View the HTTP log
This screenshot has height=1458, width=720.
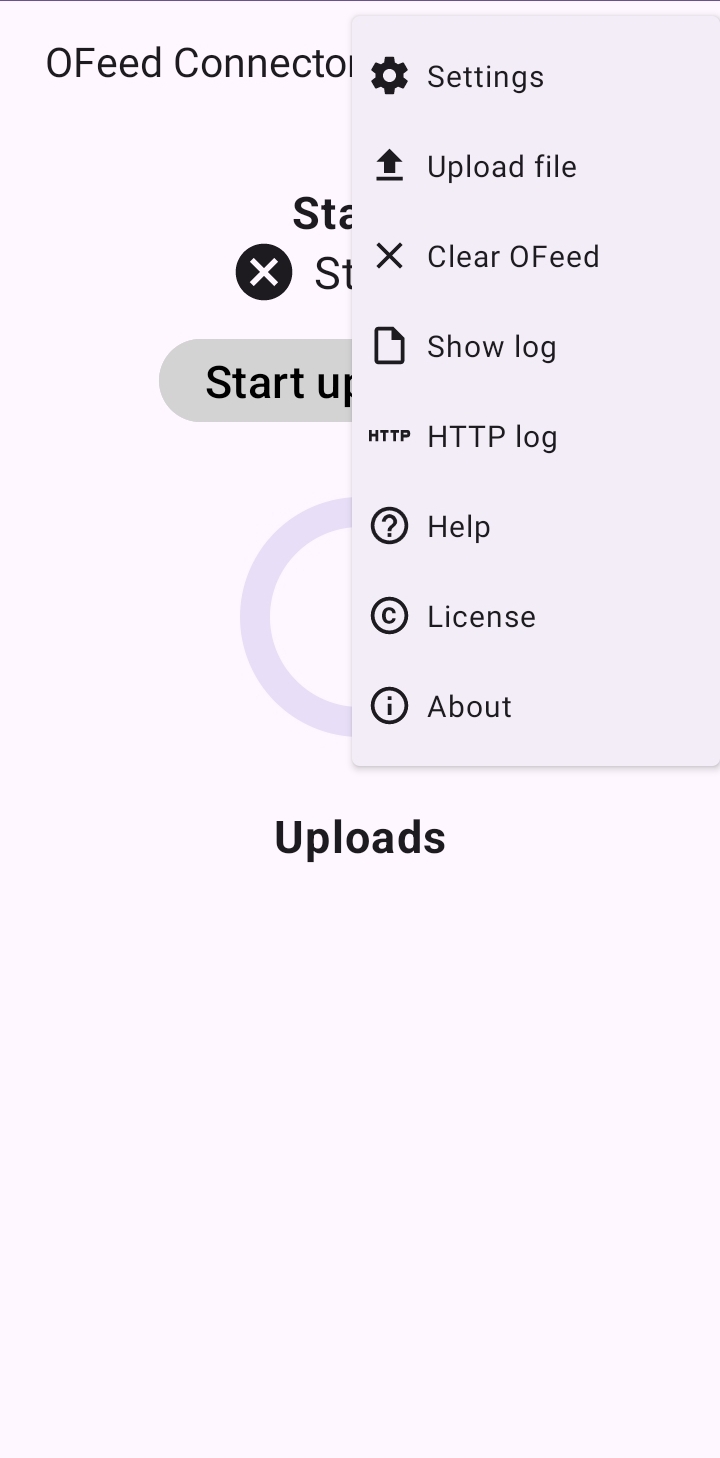pyautogui.click(x=491, y=437)
